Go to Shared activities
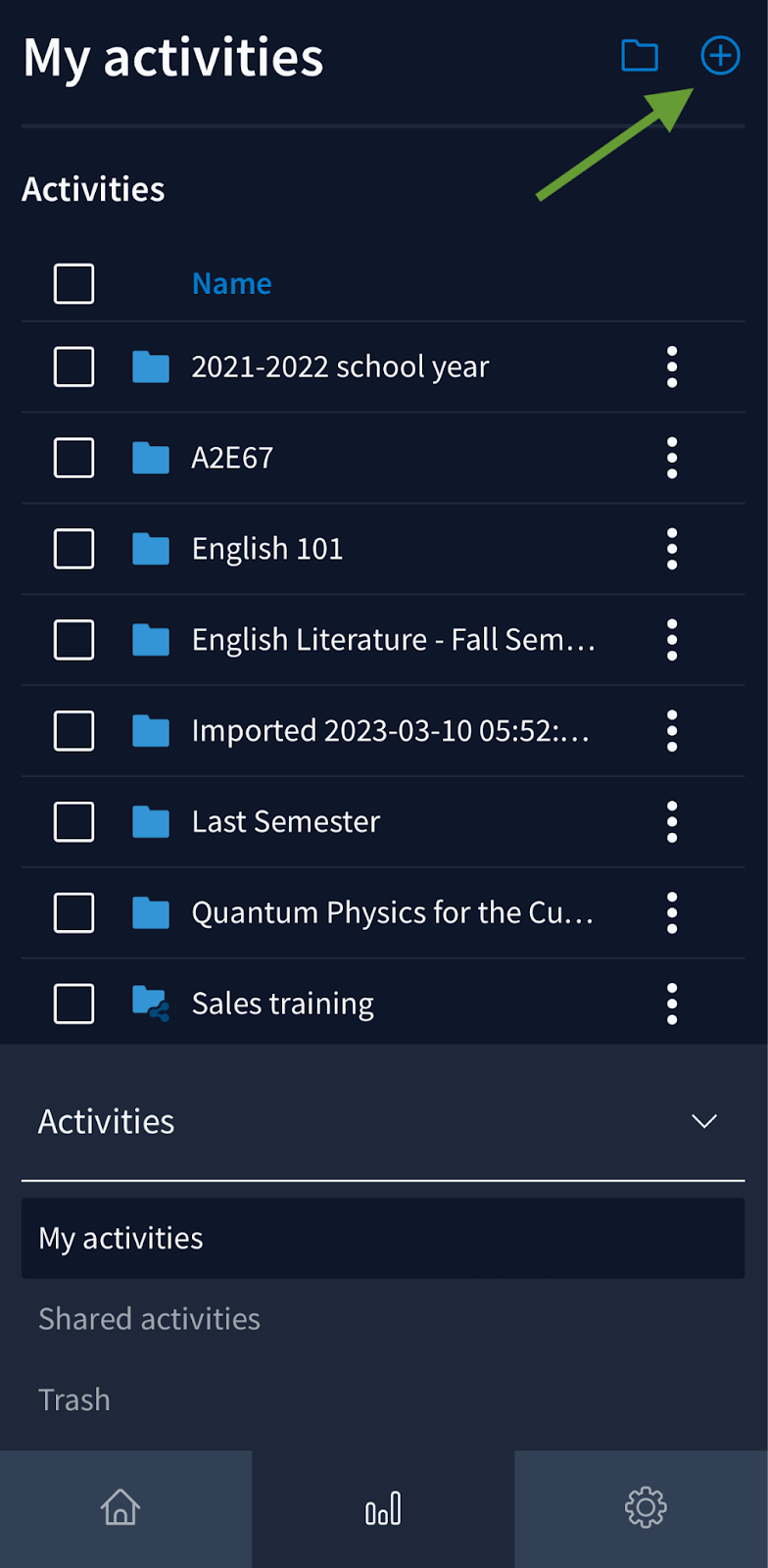The height and width of the screenshot is (1568, 768). (149, 1319)
